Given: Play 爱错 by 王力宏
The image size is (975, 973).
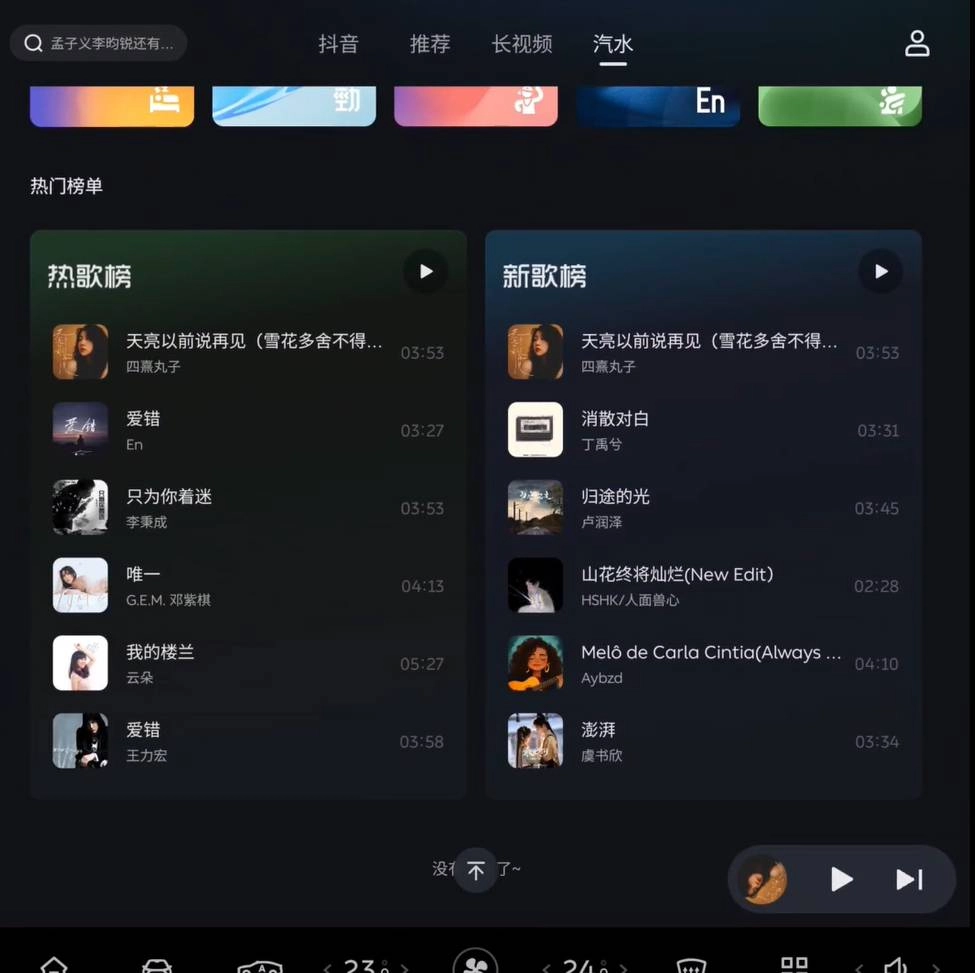Looking at the screenshot, I should (248, 741).
